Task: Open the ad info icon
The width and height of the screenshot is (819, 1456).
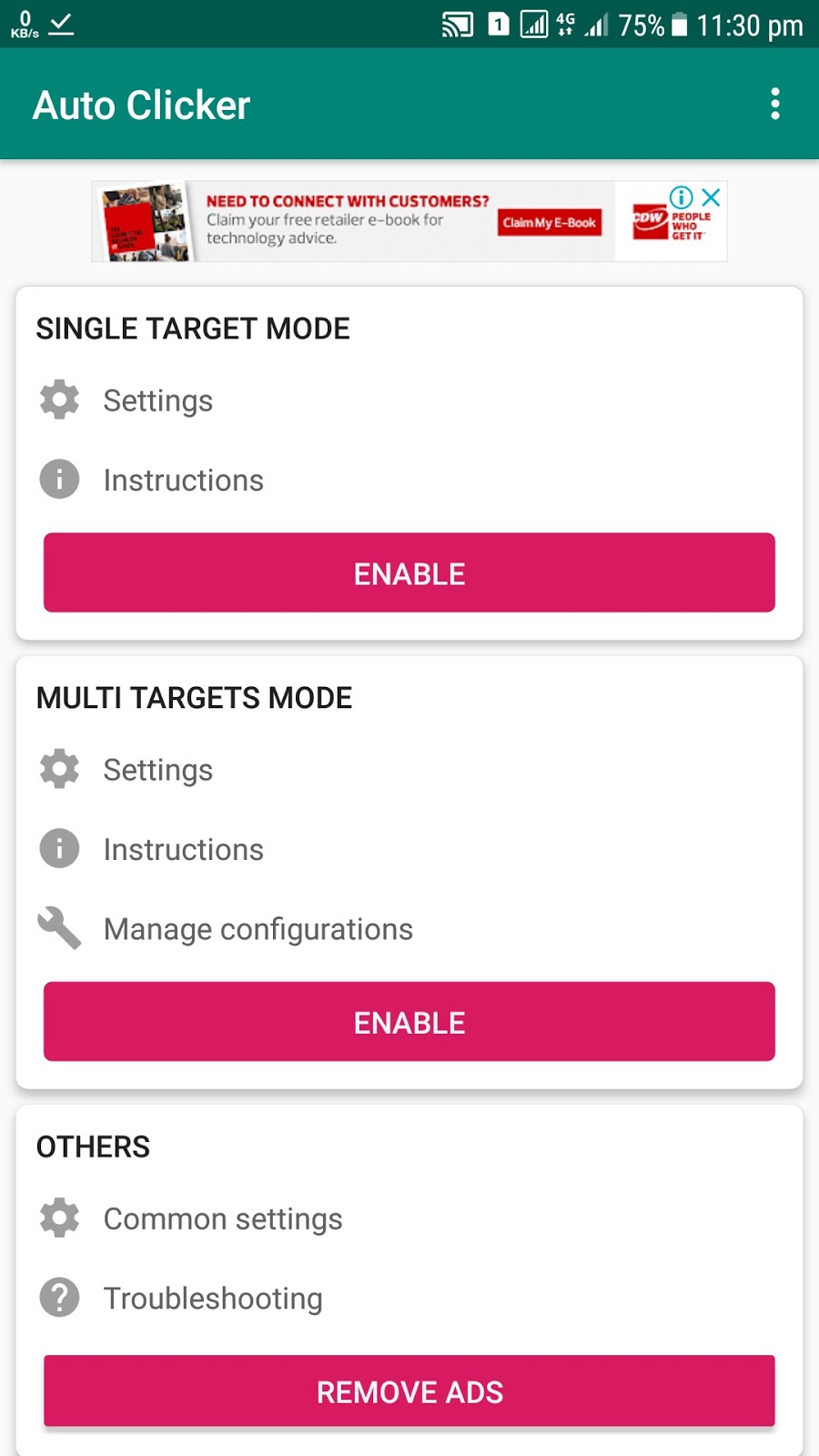Action: (x=681, y=197)
